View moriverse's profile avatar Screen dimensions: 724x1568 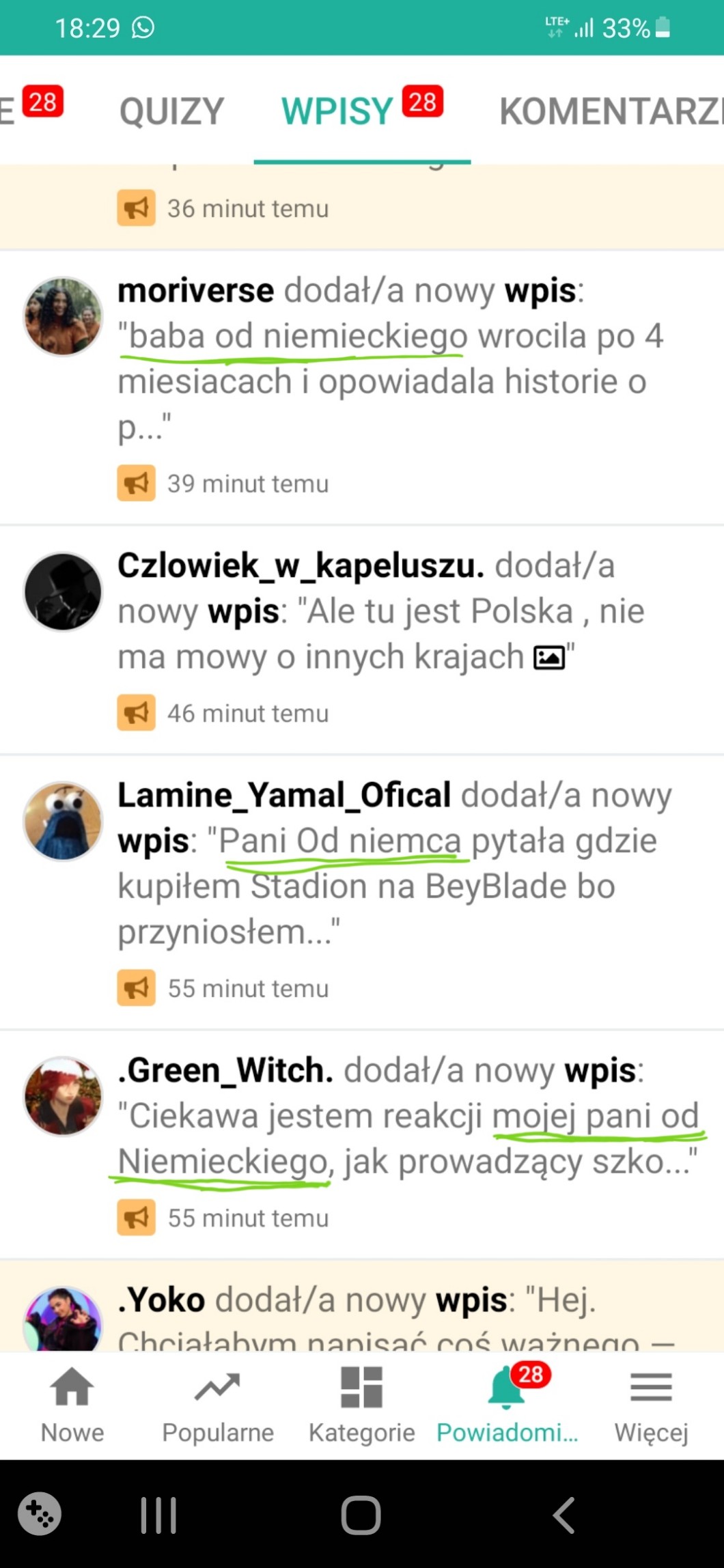point(63,316)
